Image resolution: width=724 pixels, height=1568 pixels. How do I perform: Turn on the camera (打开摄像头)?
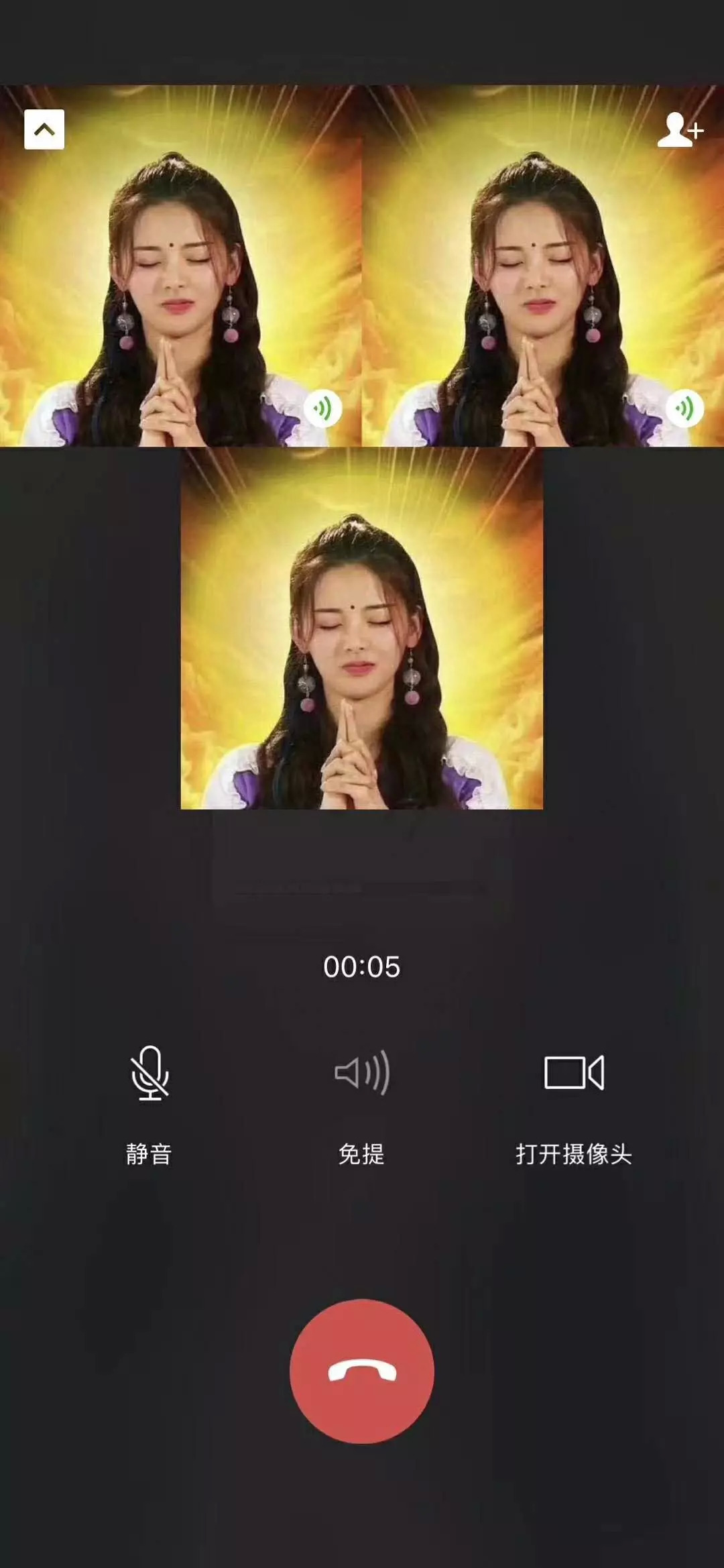pyautogui.click(x=574, y=1073)
